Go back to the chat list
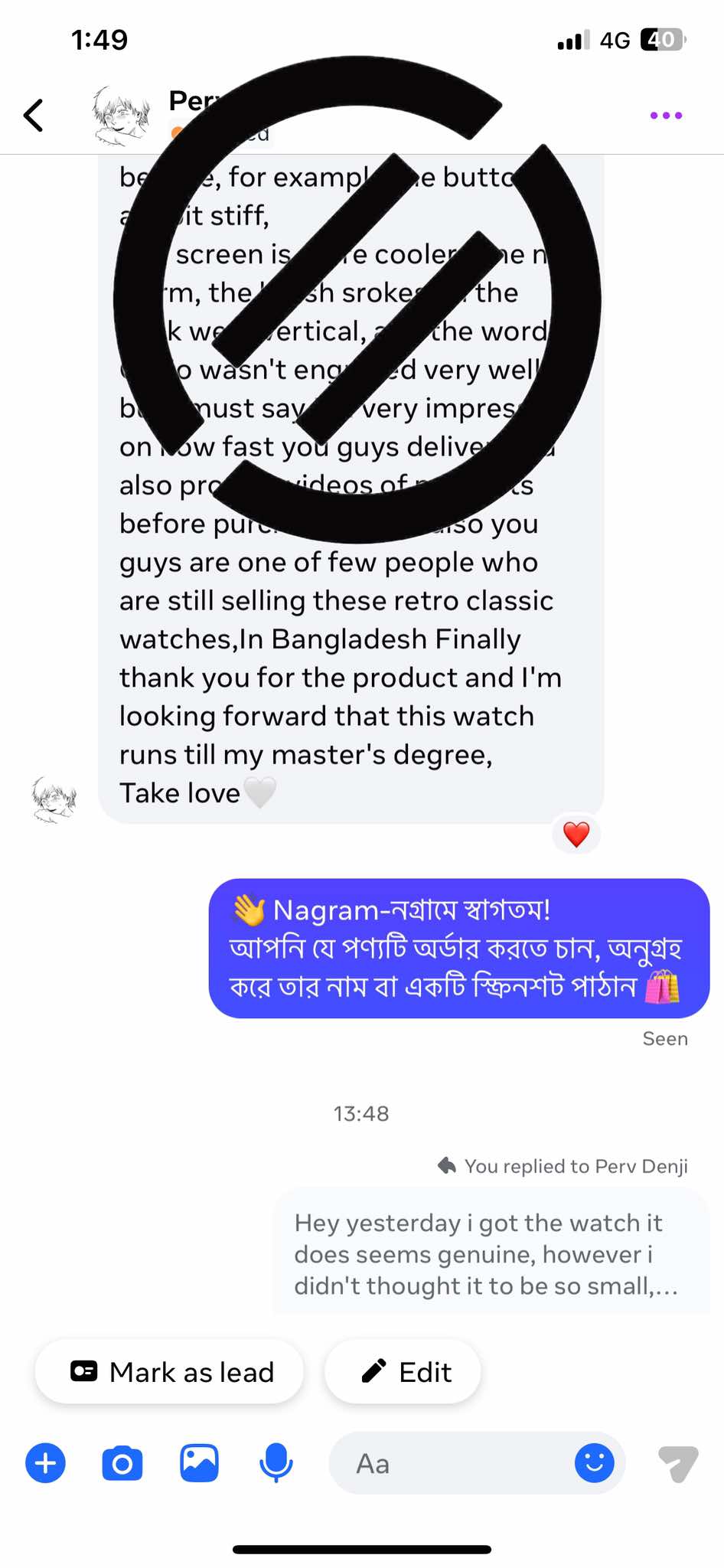 pos(34,116)
